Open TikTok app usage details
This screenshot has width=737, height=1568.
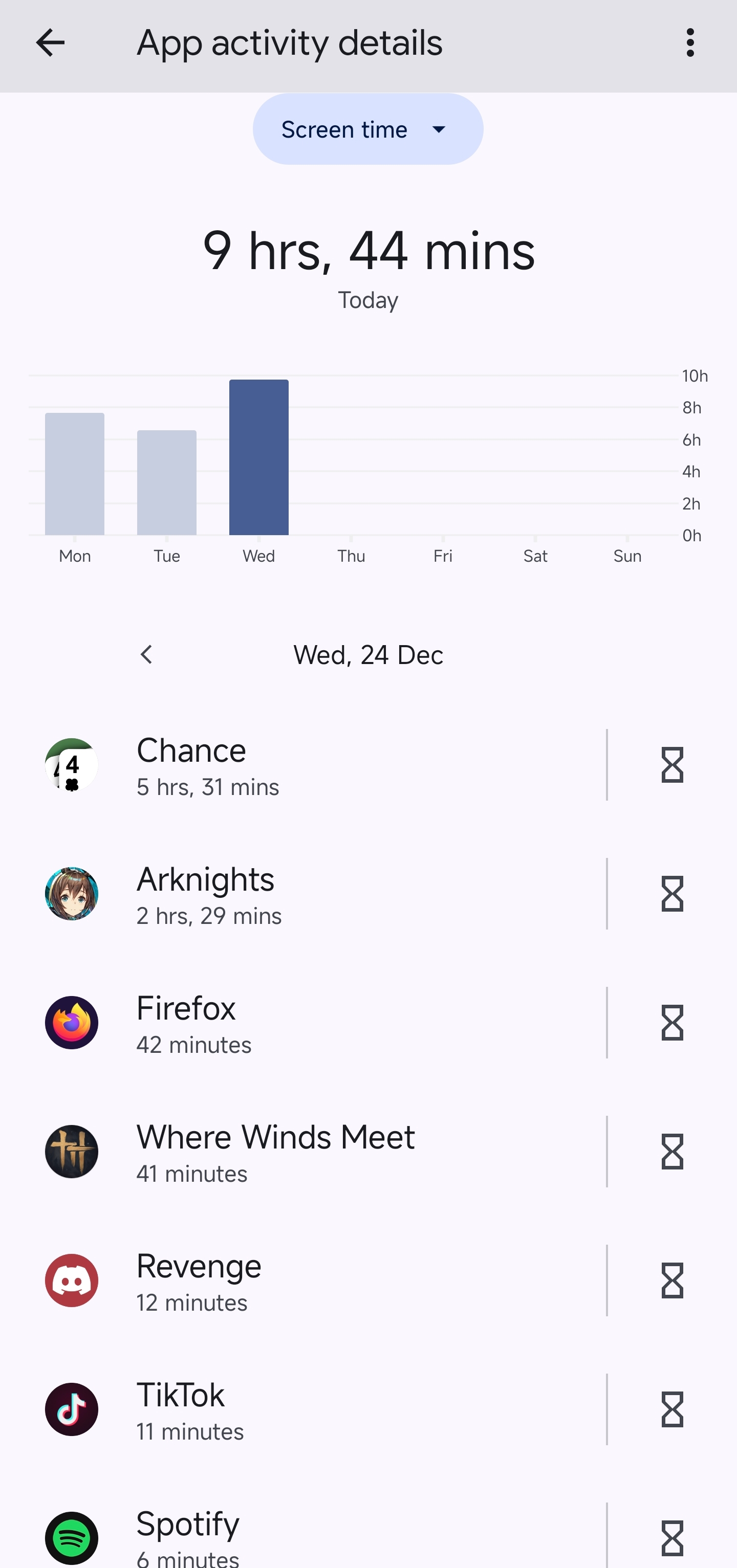click(x=305, y=1410)
